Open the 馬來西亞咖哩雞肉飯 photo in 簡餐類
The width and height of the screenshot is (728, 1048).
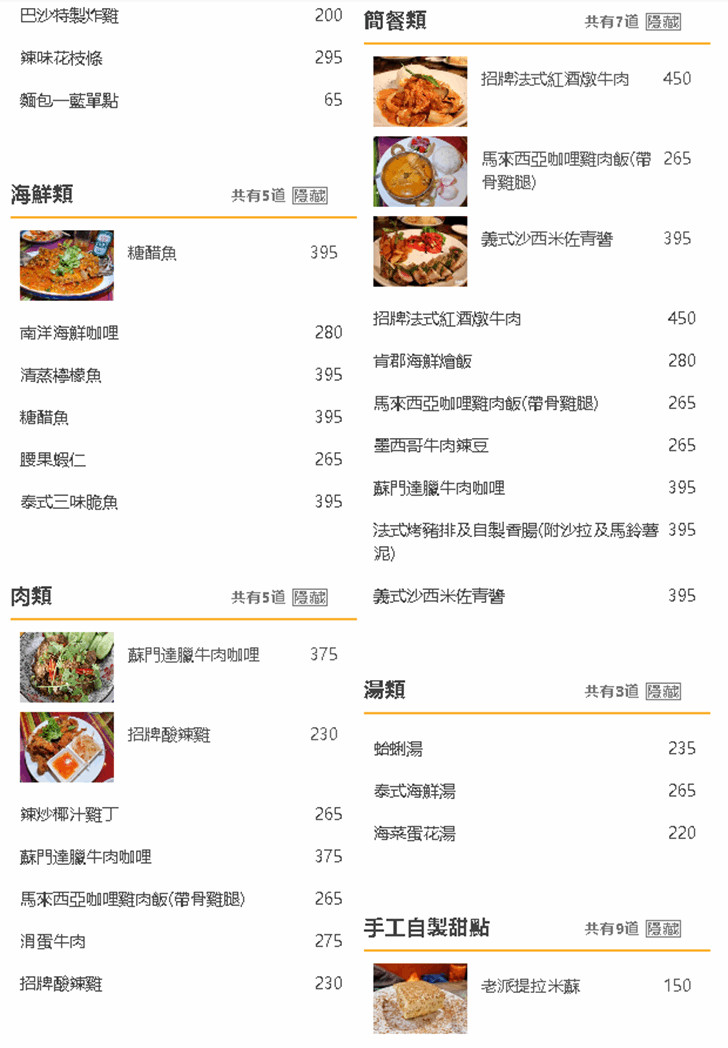click(420, 171)
